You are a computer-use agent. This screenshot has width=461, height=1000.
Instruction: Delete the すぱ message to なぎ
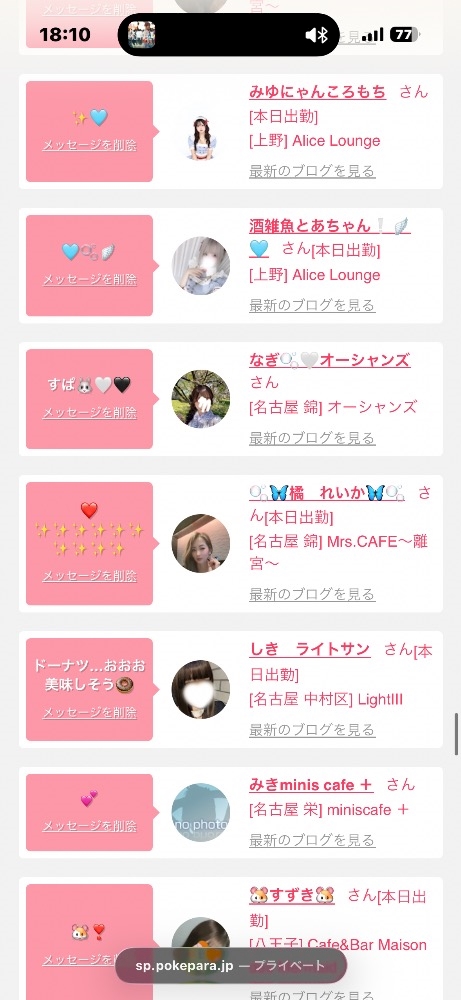point(90,413)
